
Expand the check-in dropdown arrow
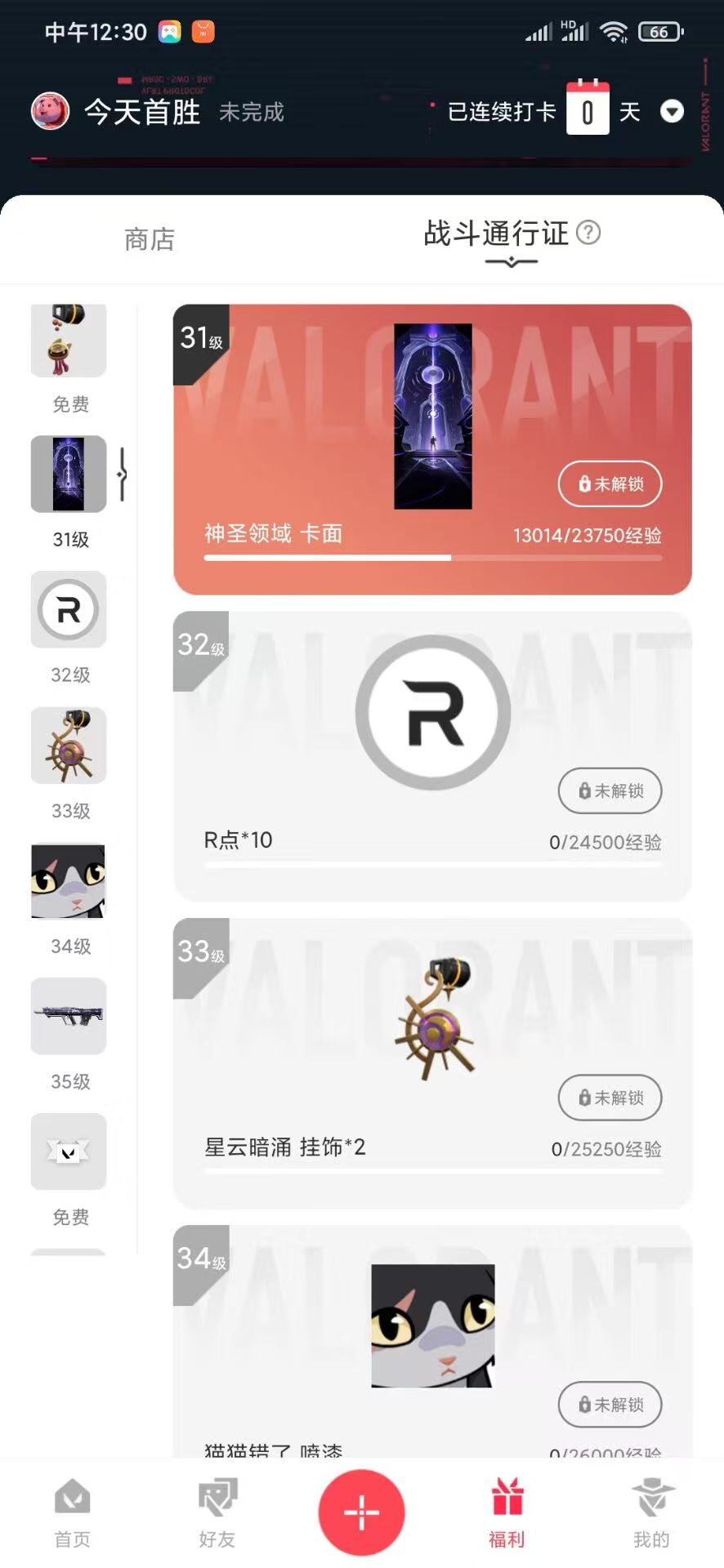click(x=672, y=111)
